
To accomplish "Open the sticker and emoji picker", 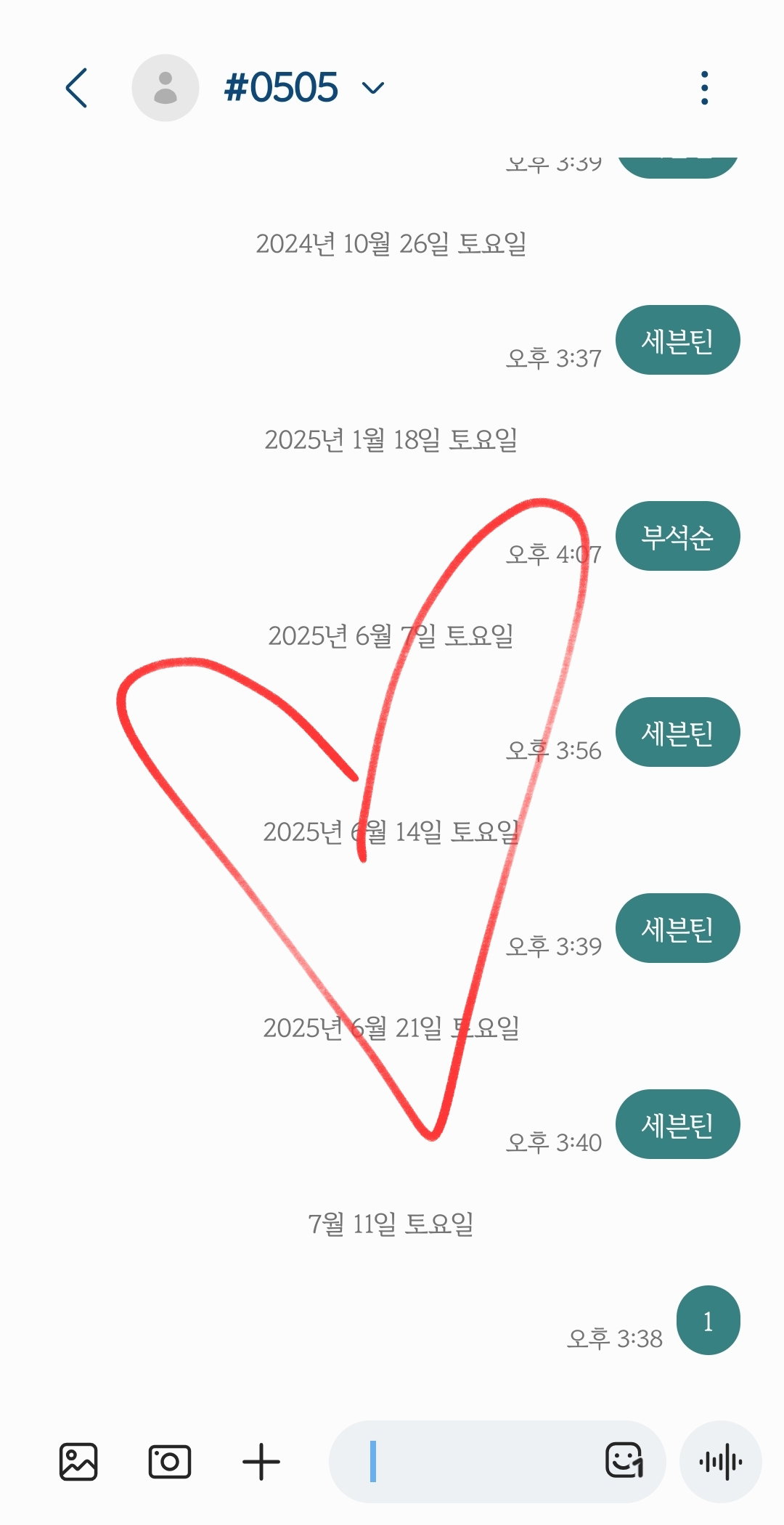I will [x=625, y=1460].
